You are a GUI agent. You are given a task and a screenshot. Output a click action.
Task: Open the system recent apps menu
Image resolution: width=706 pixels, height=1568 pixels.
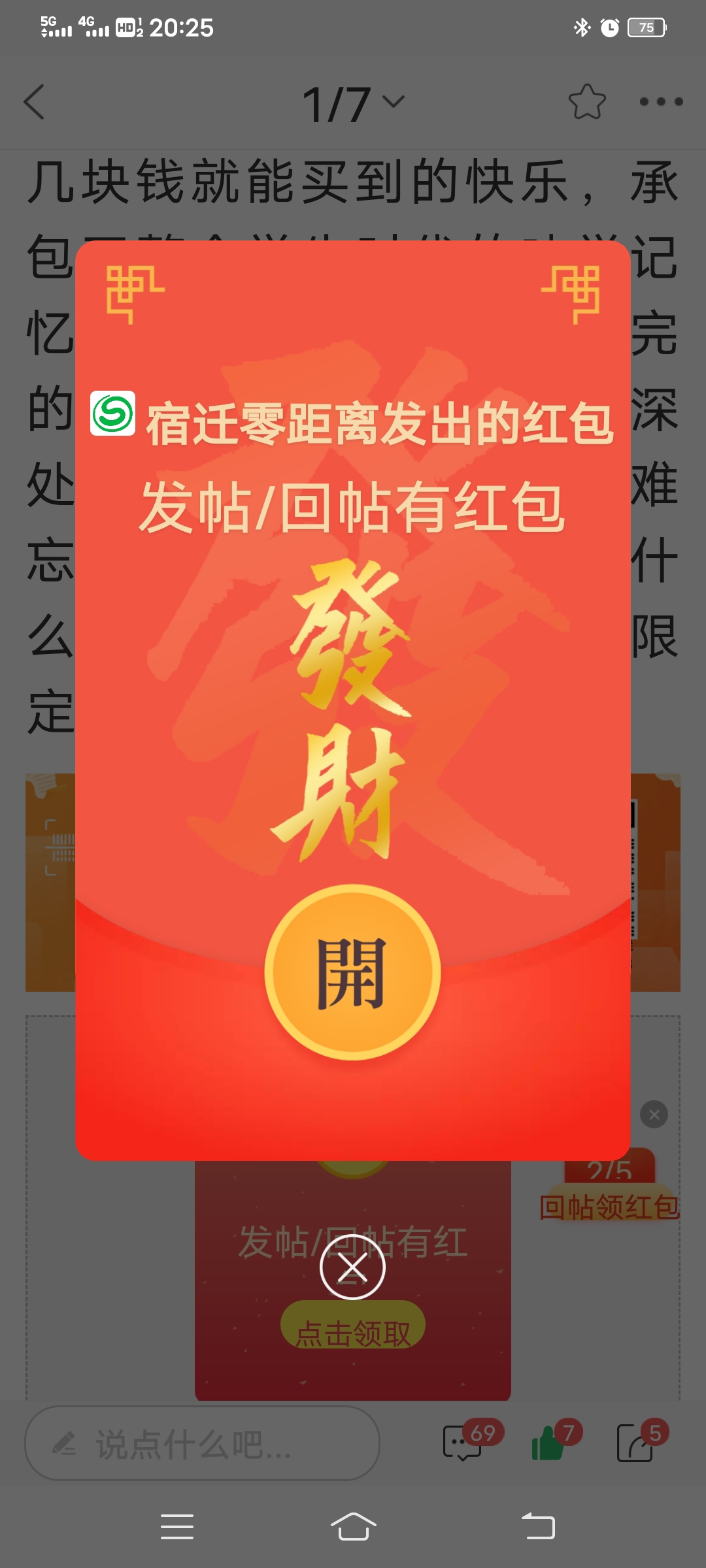click(x=176, y=1527)
